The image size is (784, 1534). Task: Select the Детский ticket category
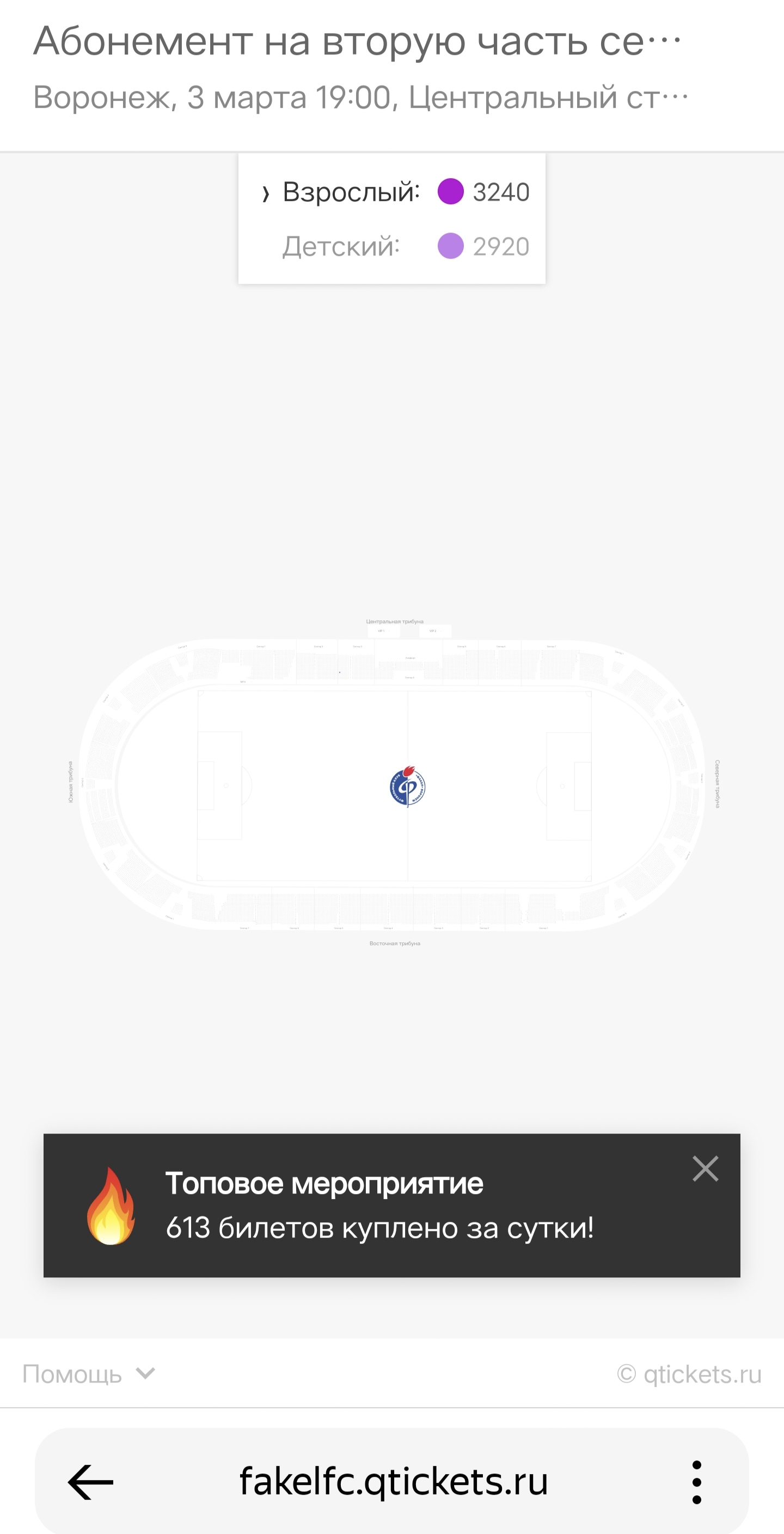click(x=393, y=246)
